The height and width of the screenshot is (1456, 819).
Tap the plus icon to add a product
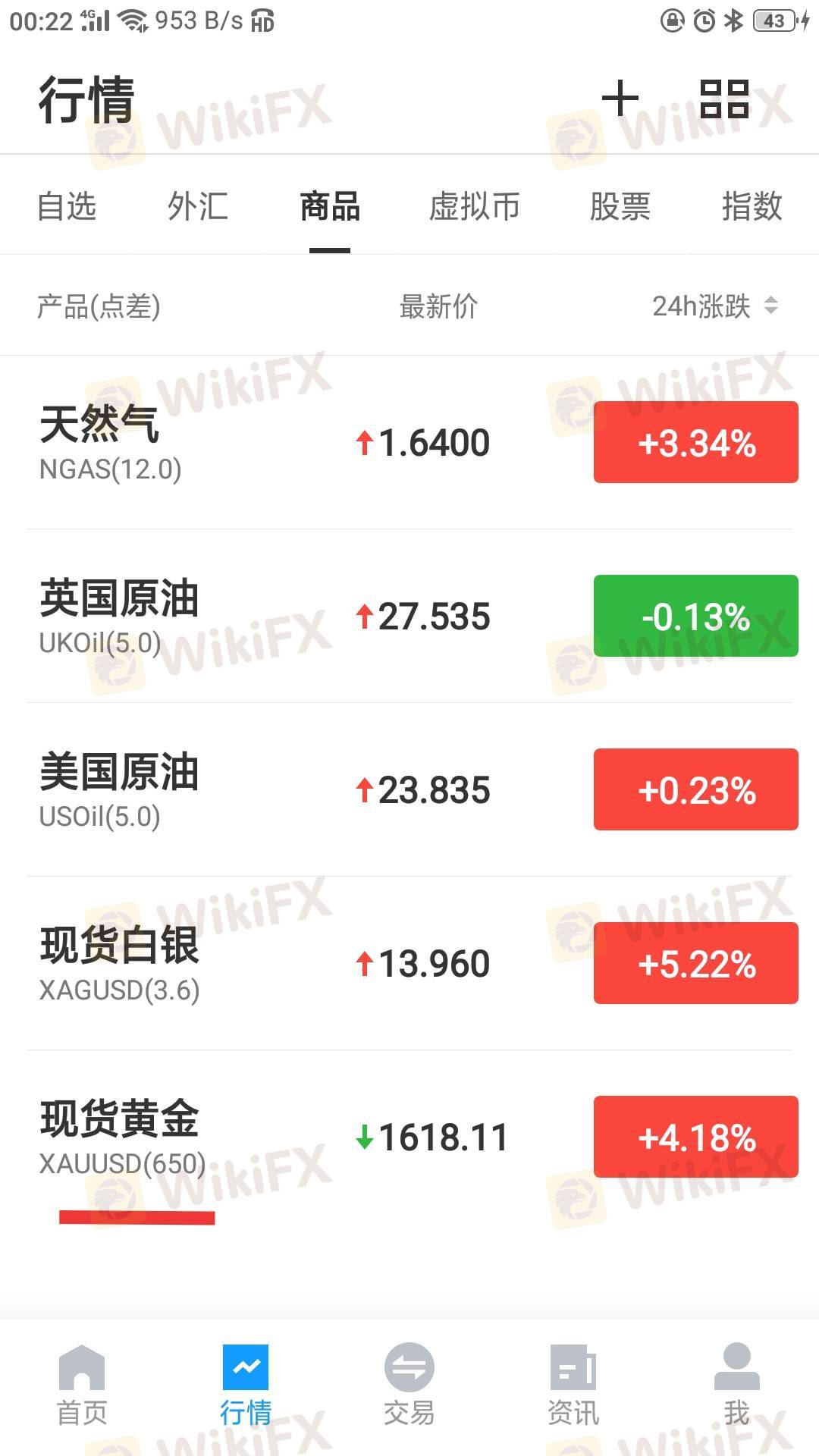pyautogui.click(x=620, y=99)
